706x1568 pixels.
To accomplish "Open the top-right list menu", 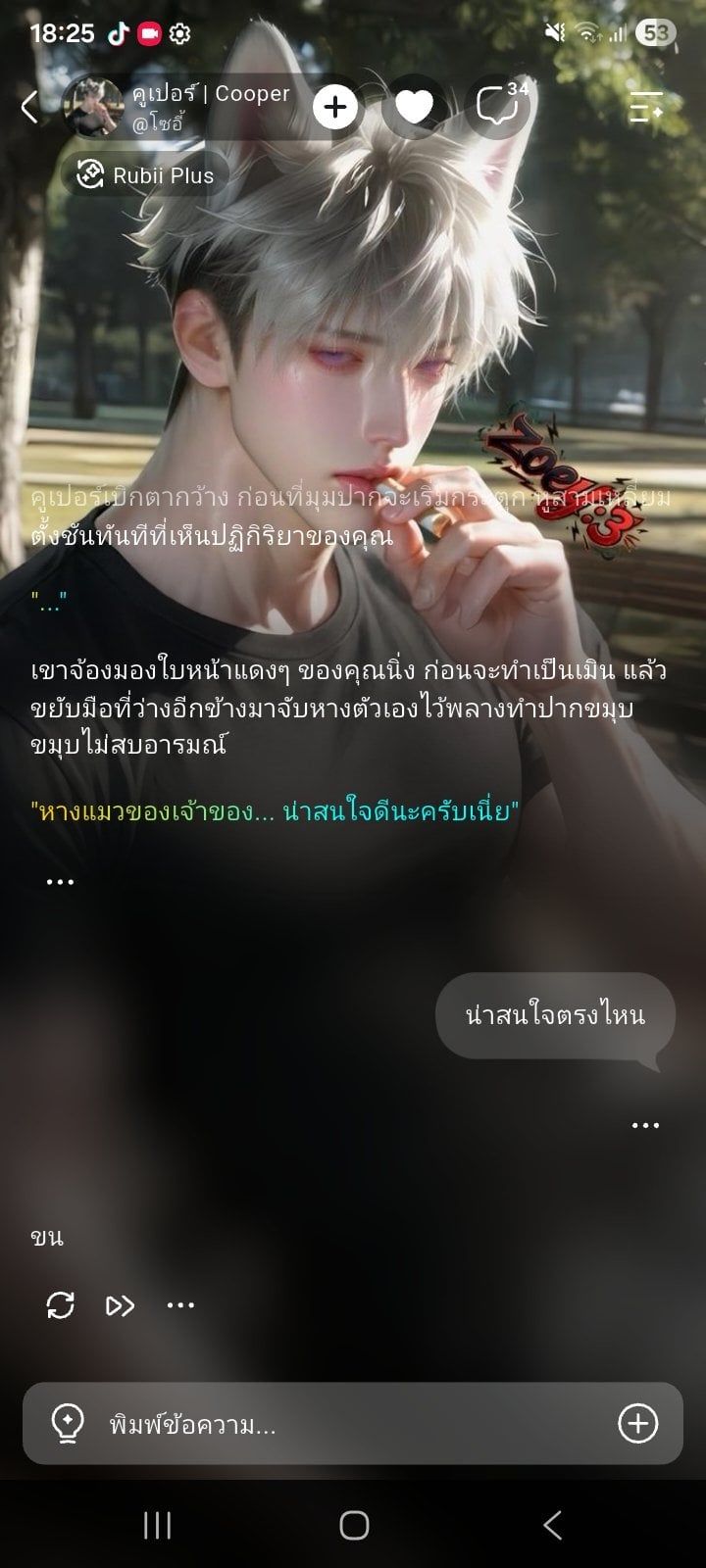I will click(646, 107).
